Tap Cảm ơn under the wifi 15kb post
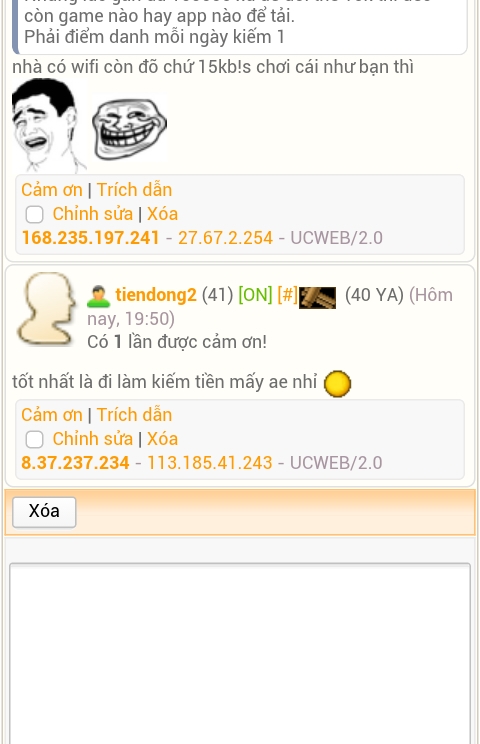 pyautogui.click(x=52, y=190)
